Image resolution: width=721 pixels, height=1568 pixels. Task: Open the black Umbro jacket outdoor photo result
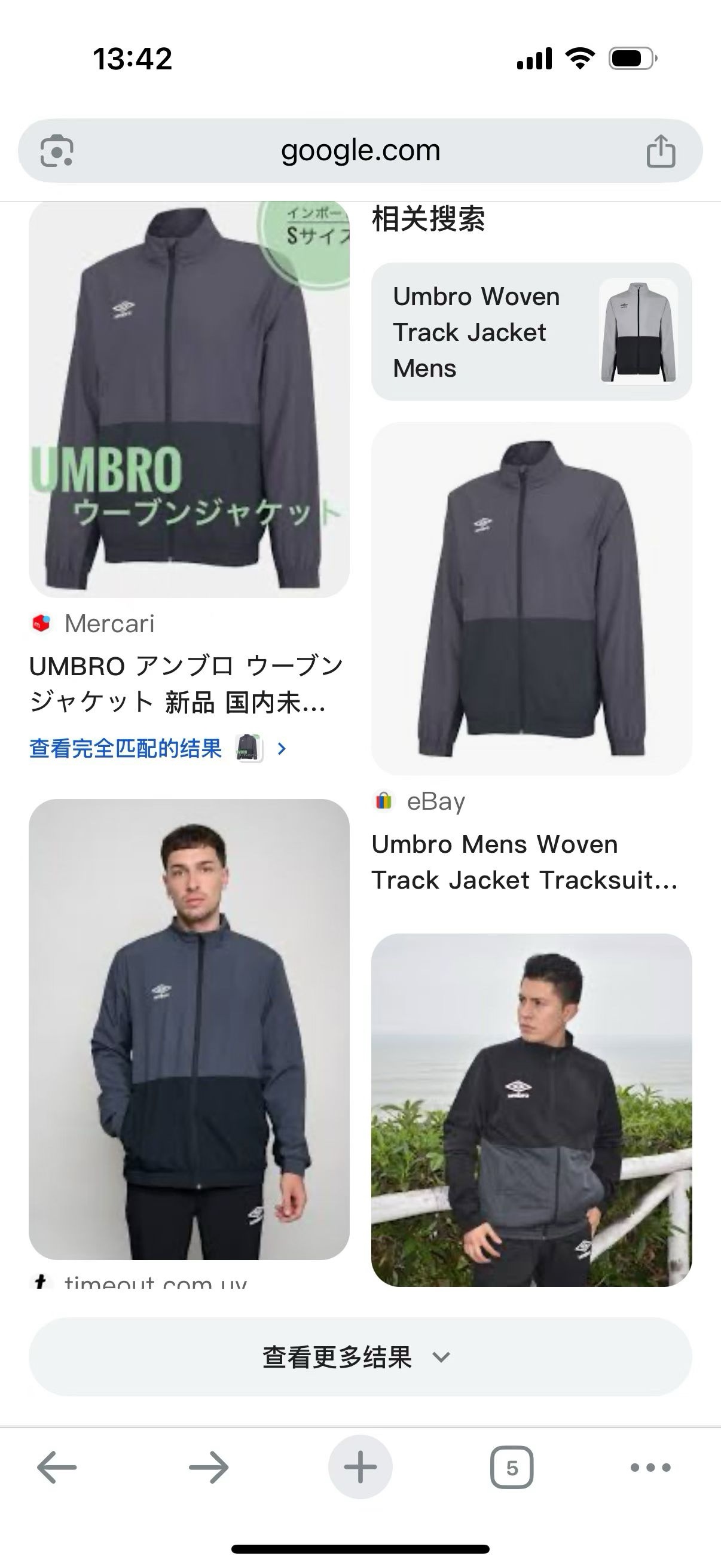pyautogui.click(x=531, y=1110)
